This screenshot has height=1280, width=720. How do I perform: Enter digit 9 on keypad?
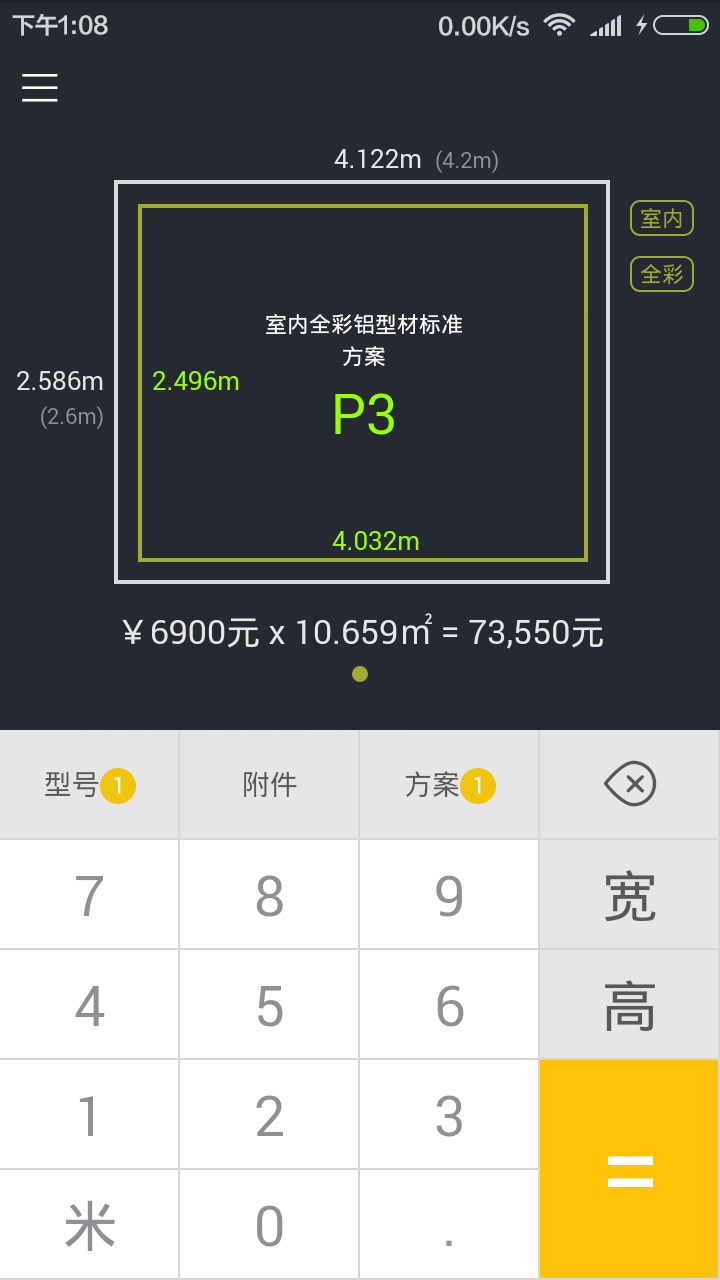click(449, 895)
